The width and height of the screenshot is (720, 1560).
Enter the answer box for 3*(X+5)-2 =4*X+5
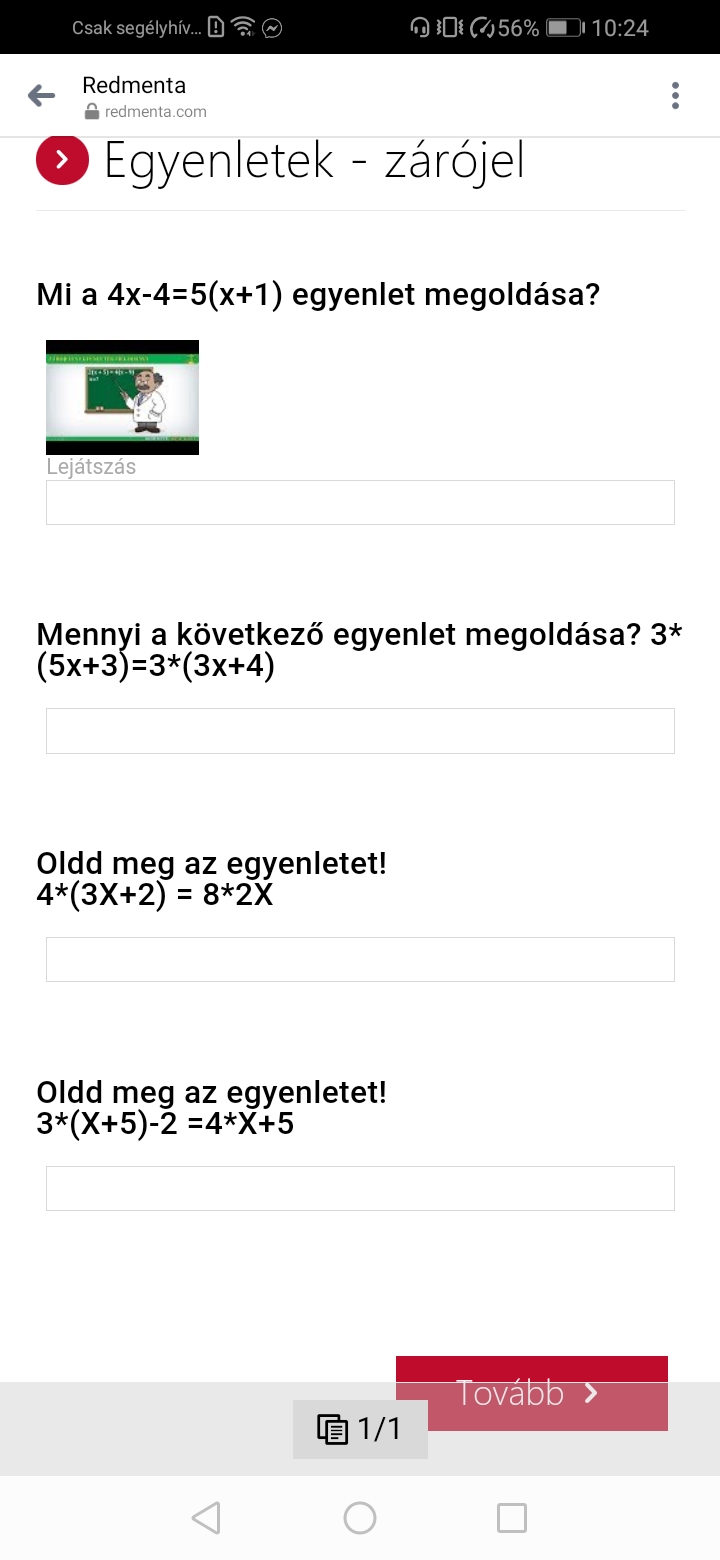[x=360, y=1188]
